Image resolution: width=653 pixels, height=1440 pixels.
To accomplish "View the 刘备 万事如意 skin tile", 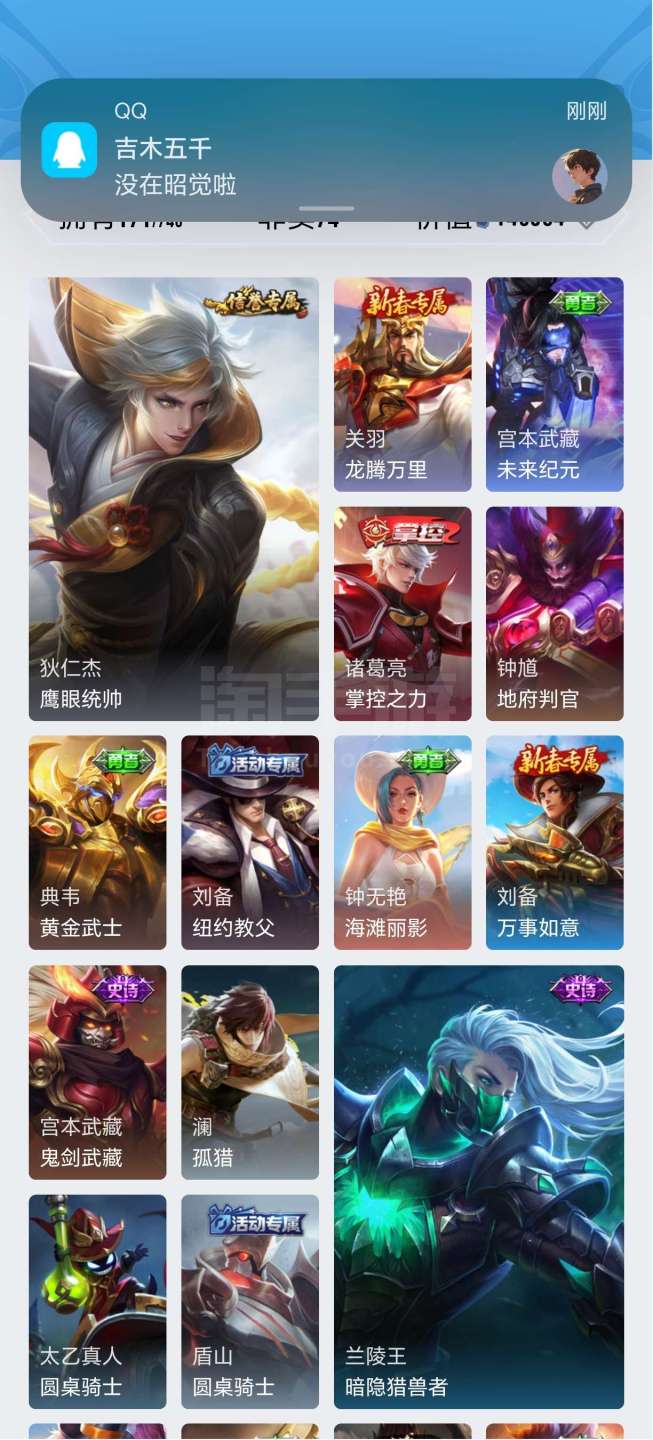I will coord(554,842).
